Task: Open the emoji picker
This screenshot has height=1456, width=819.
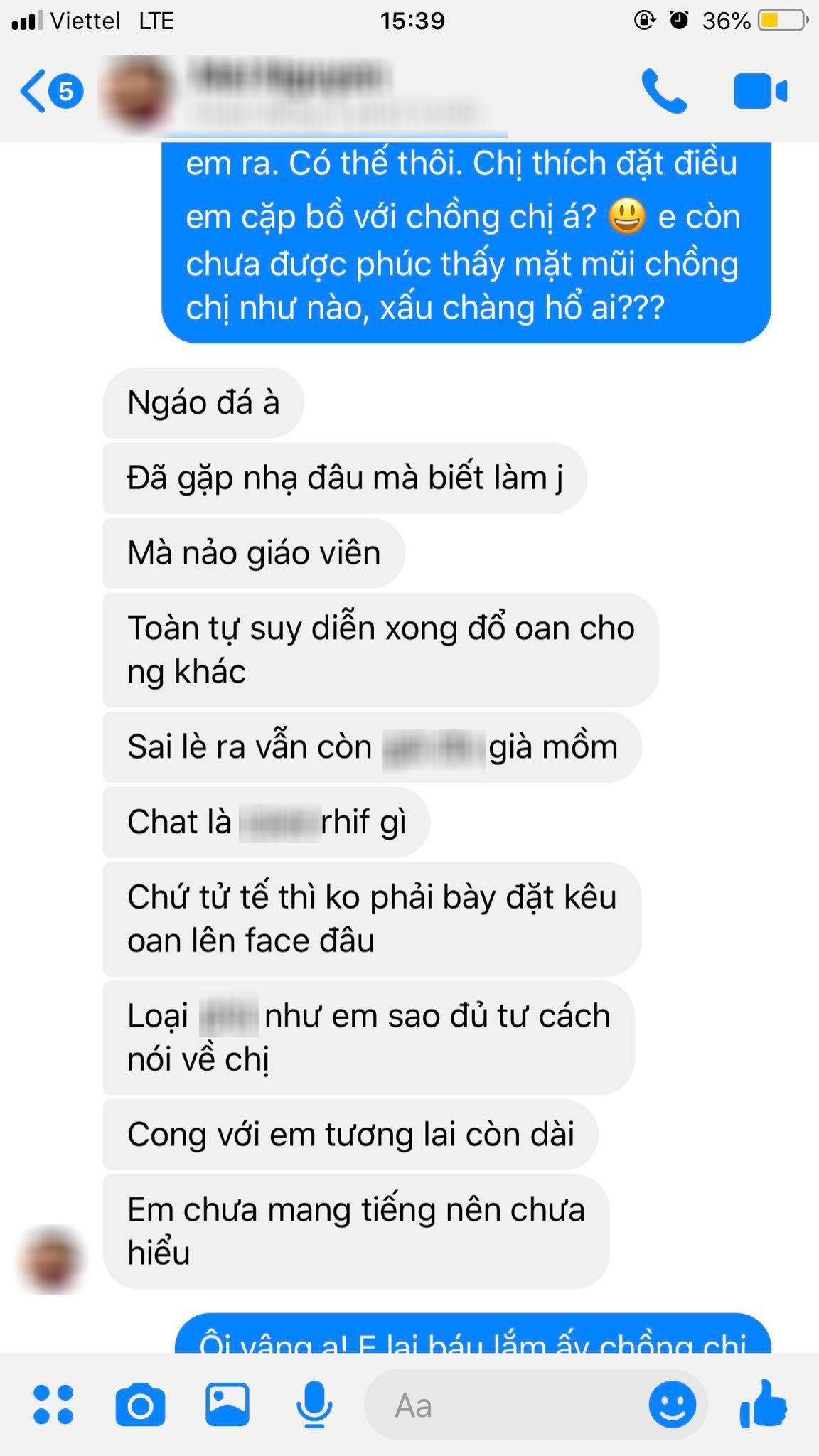Action: (672, 1405)
